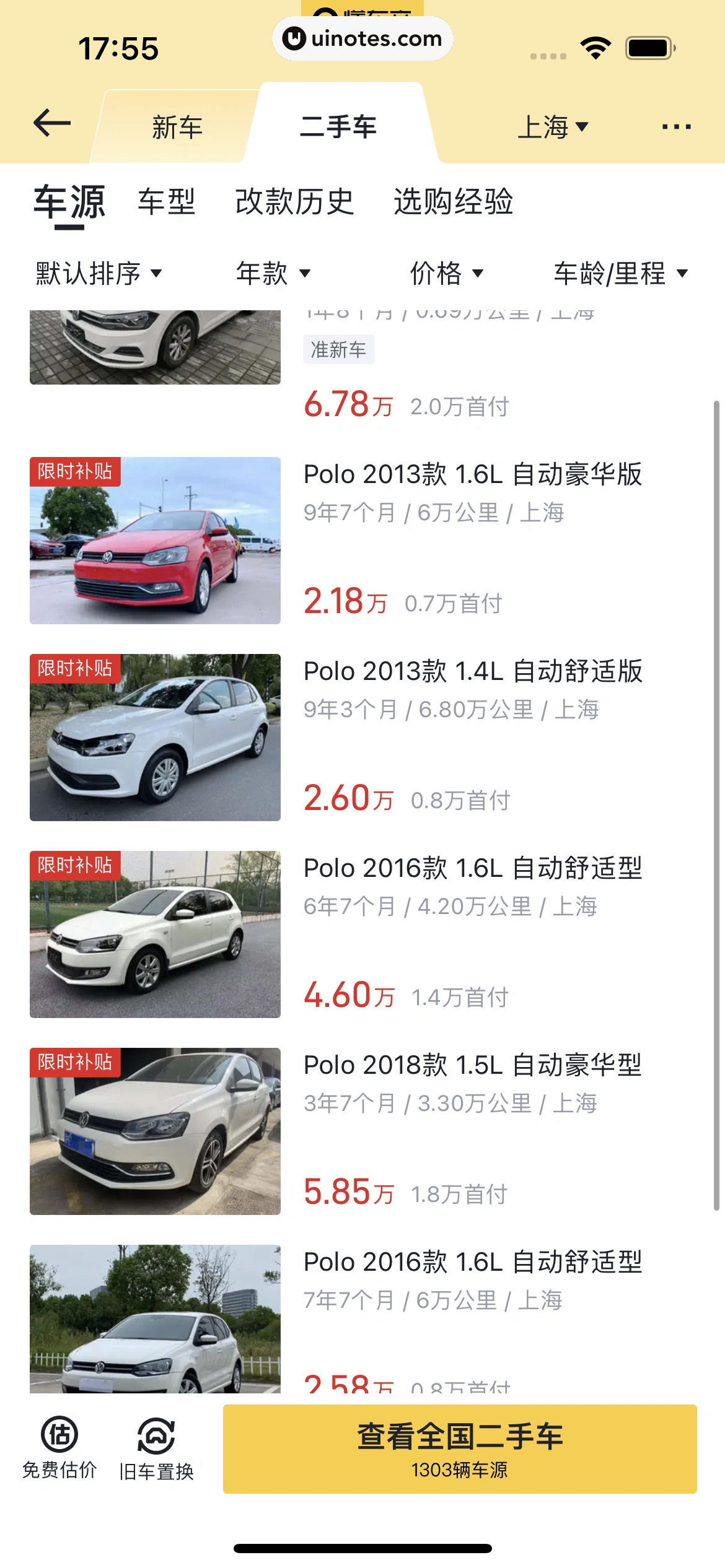Screen dimensions: 725x1568
Task: Open the Polo 2013款 1.6L 自动豪华版 listing
Action: (472, 475)
